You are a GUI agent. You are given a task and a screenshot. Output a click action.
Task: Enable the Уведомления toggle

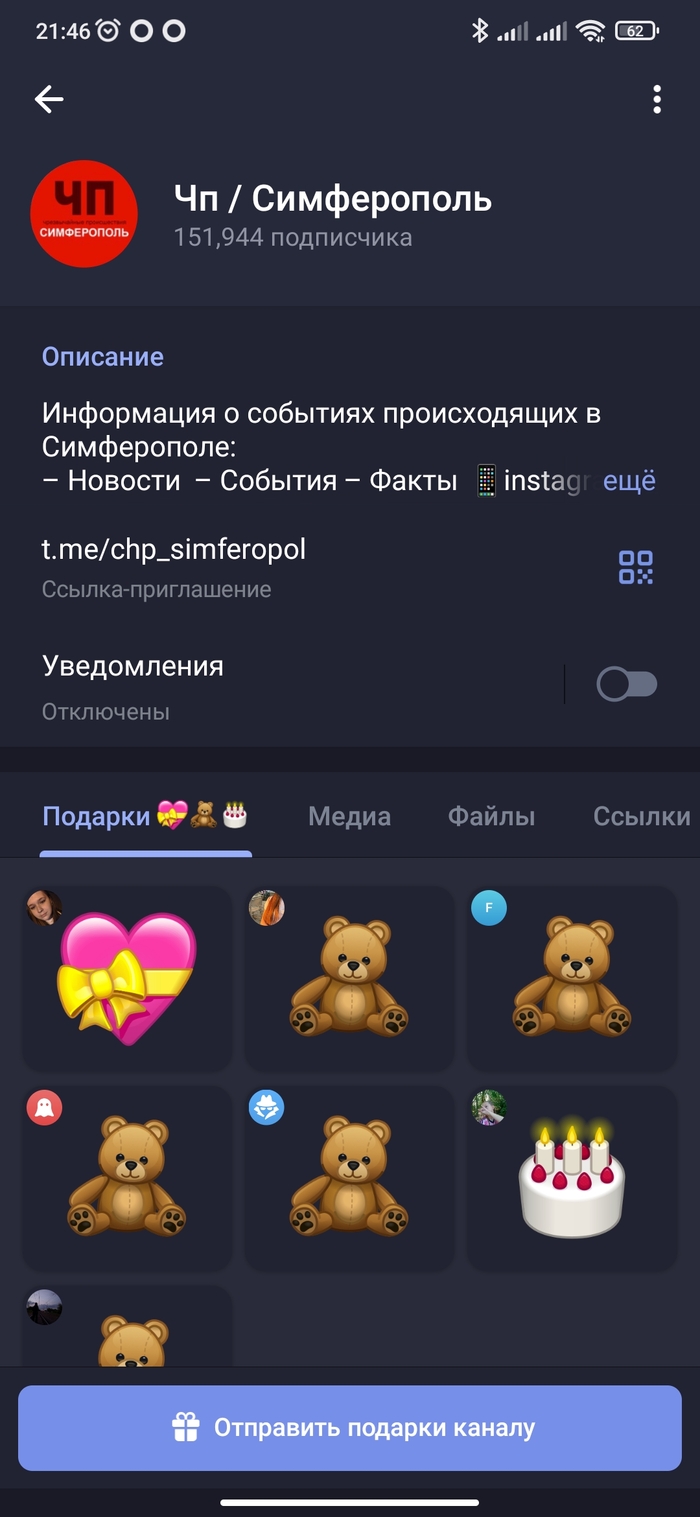(627, 684)
